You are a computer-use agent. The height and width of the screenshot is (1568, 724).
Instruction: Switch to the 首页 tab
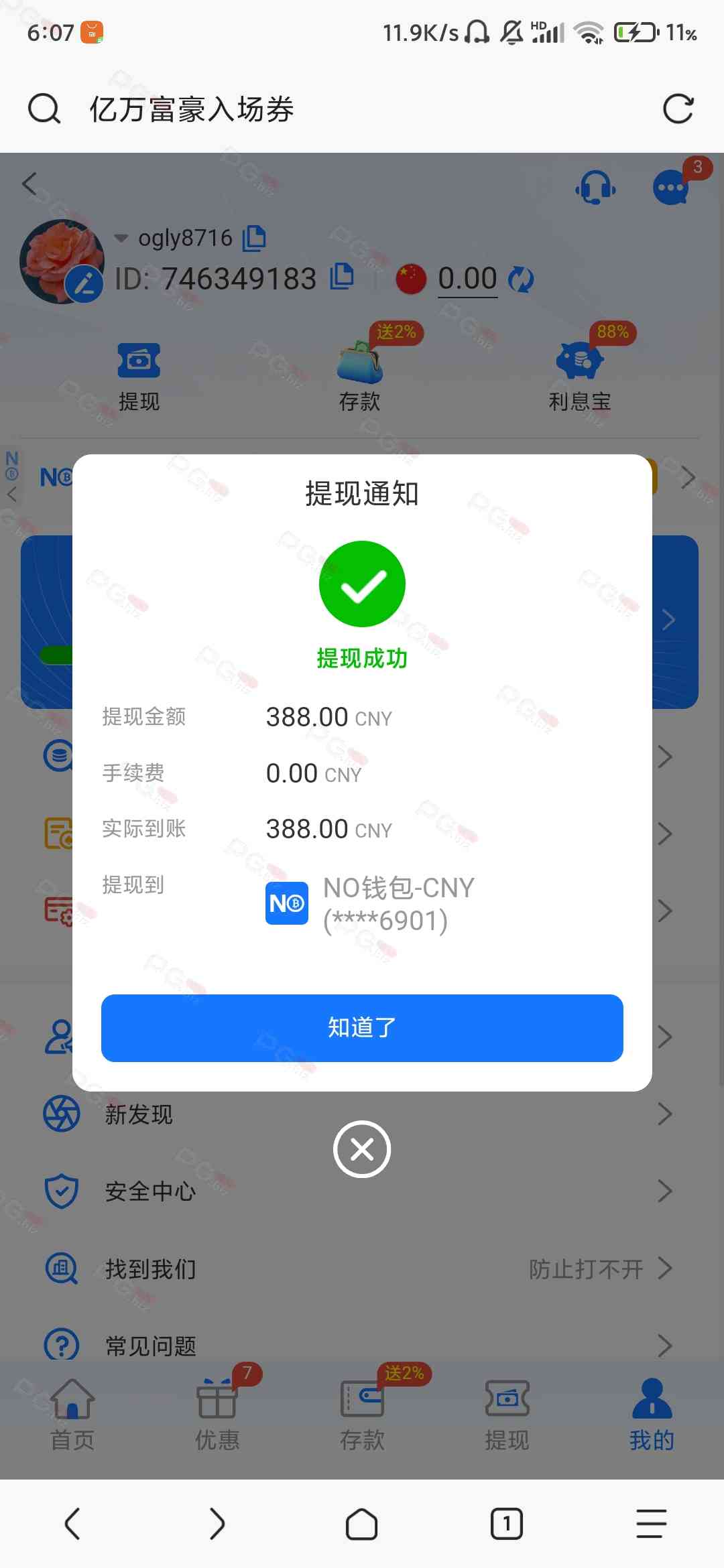coord(72,1414)
